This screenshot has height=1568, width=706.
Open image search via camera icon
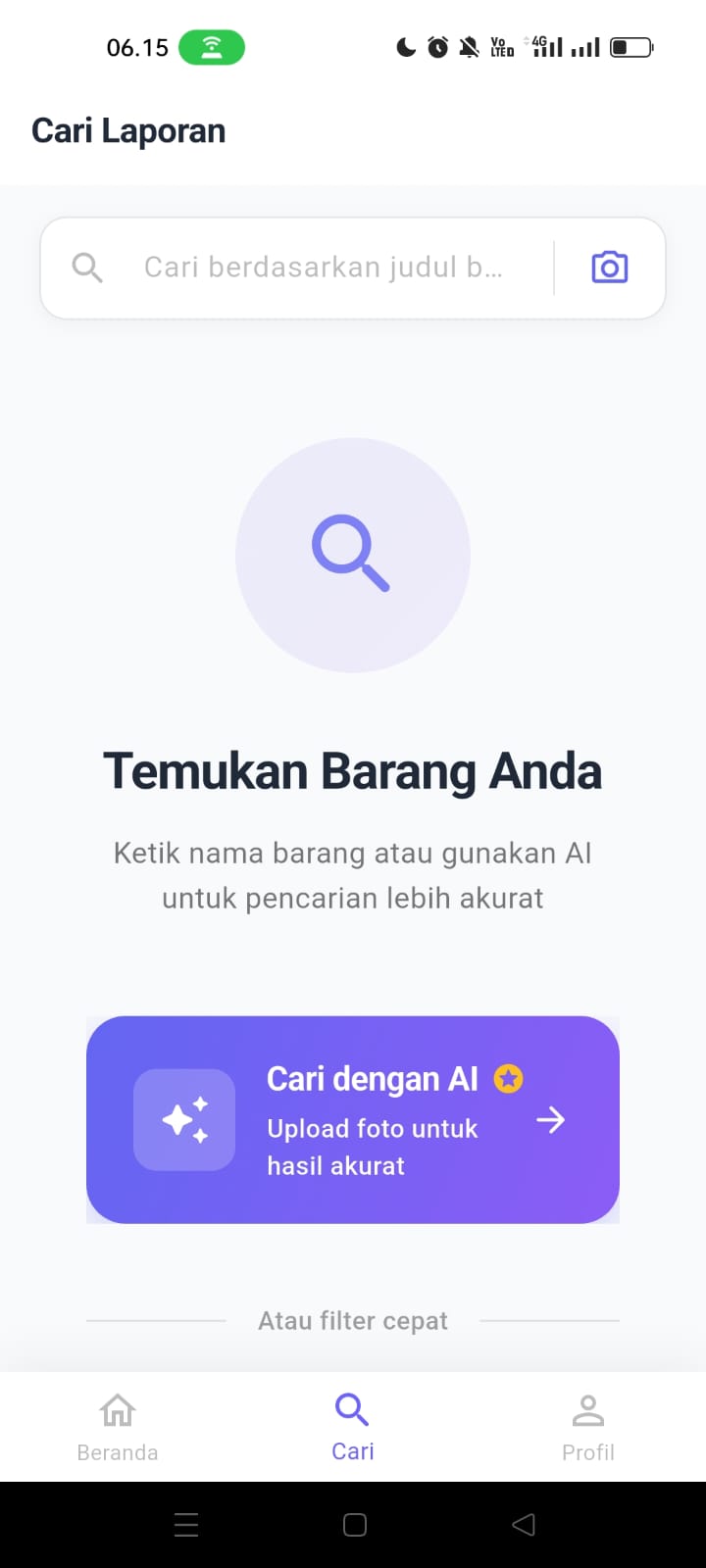(609, 267)
